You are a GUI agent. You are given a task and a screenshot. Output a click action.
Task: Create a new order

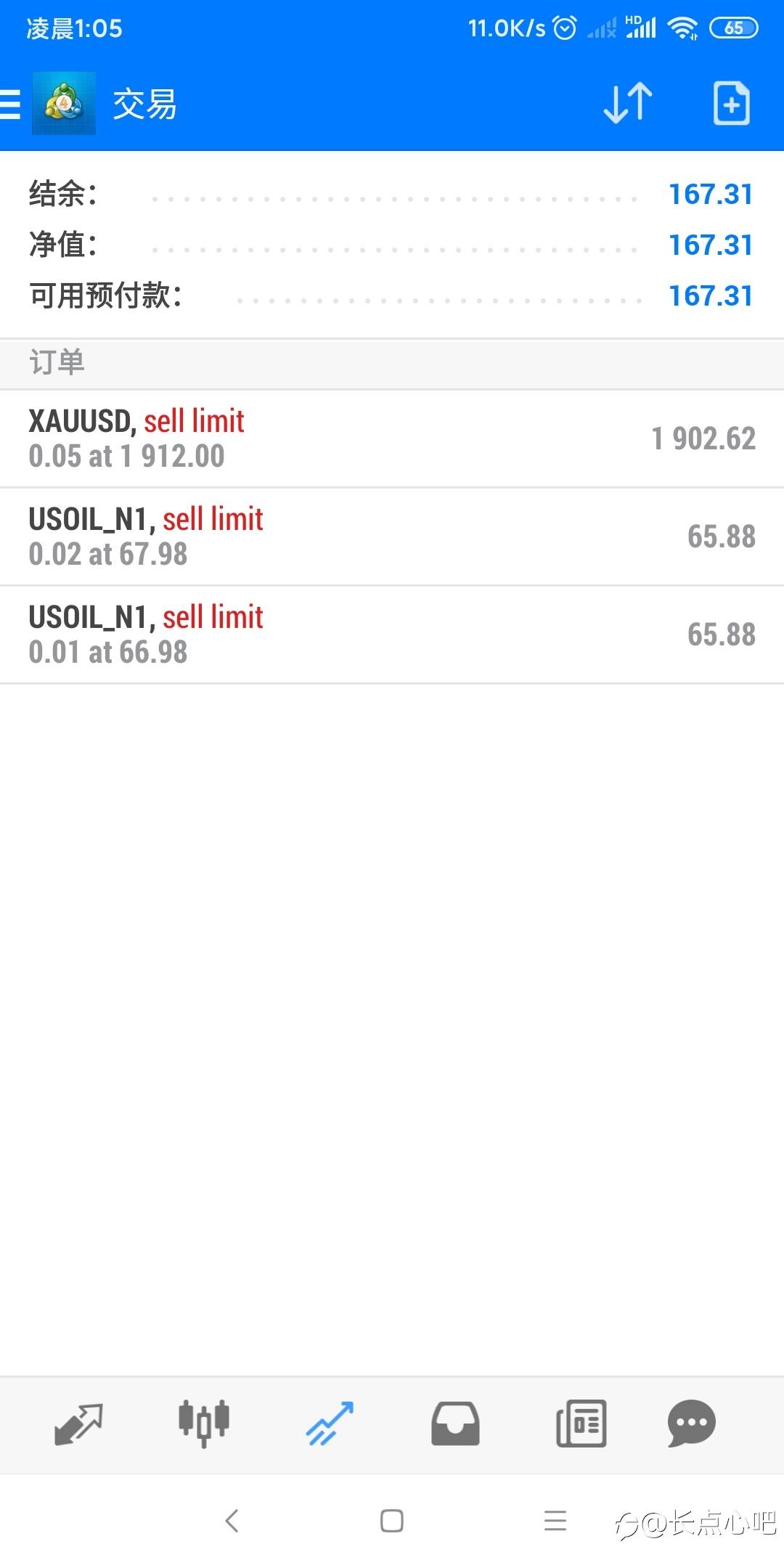(731, 104)
